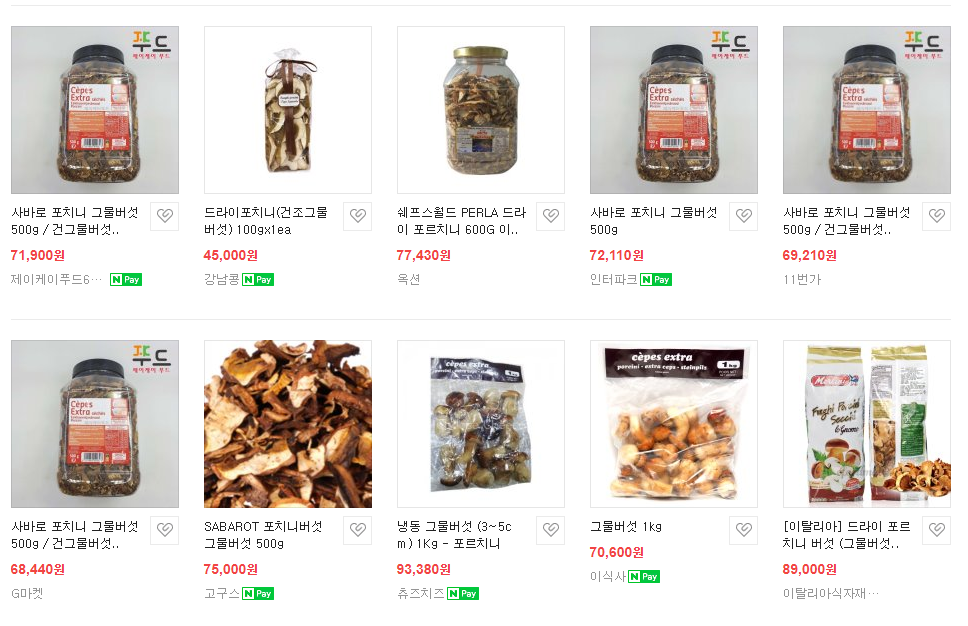Tap the heart for [이탈리아] 드라이 포르치니
The height and width of the screenshot is (626, 968).
point(936,530)
